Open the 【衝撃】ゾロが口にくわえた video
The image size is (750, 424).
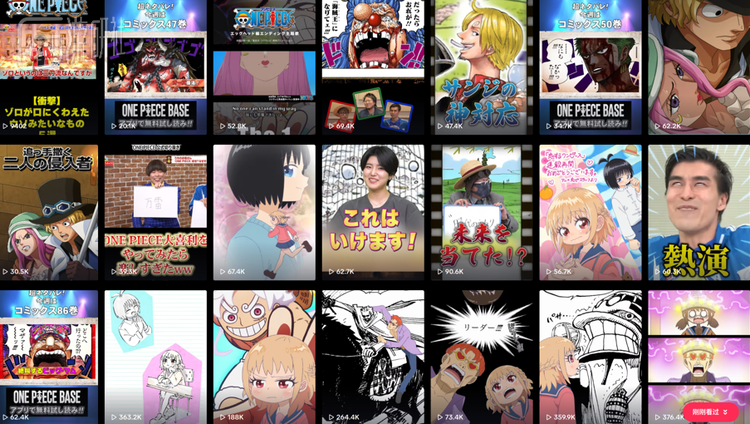49,70
